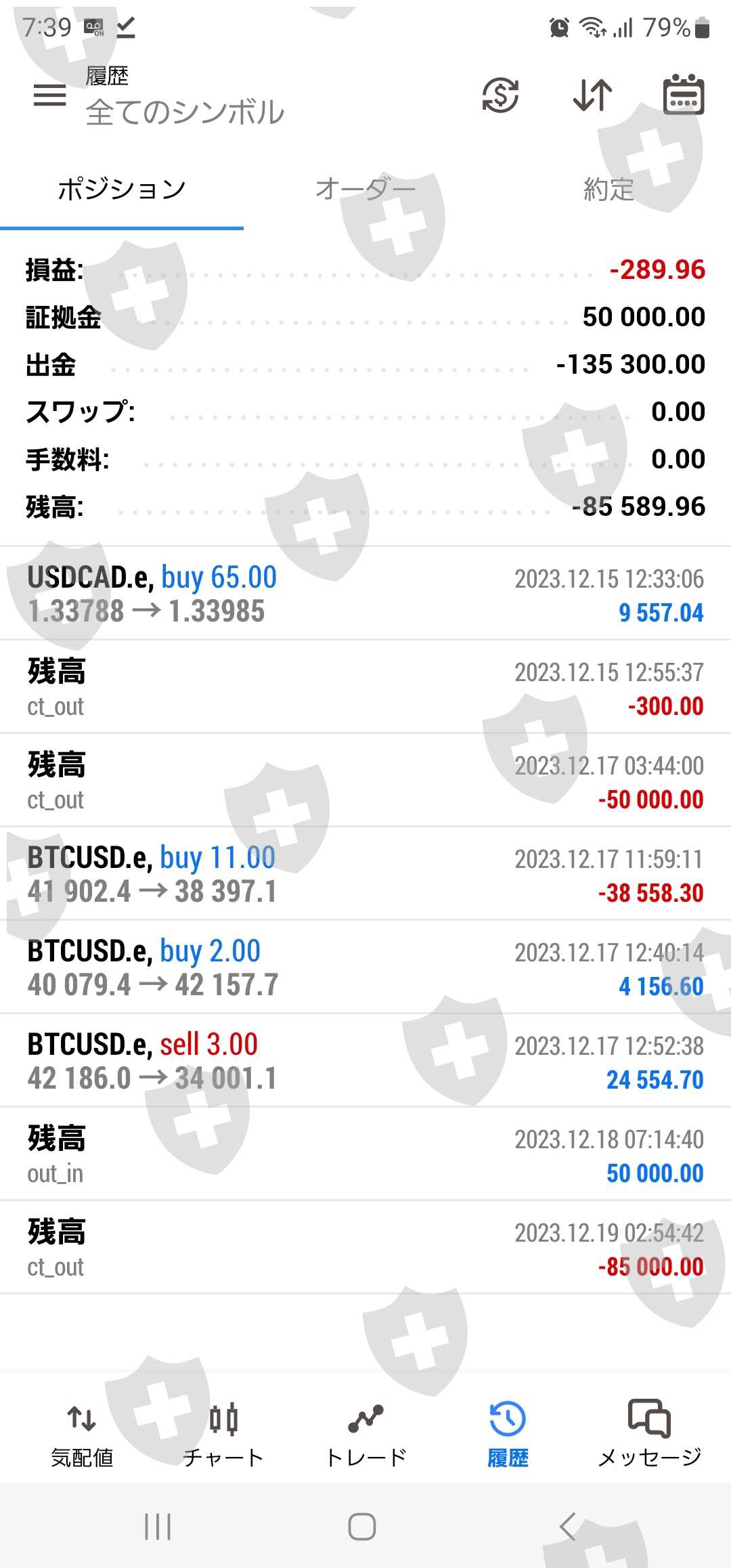Switch to the 約定 tab
The width and height of the screenshot is (731, 1568).
pyautogui.click(x=608, y=190)
